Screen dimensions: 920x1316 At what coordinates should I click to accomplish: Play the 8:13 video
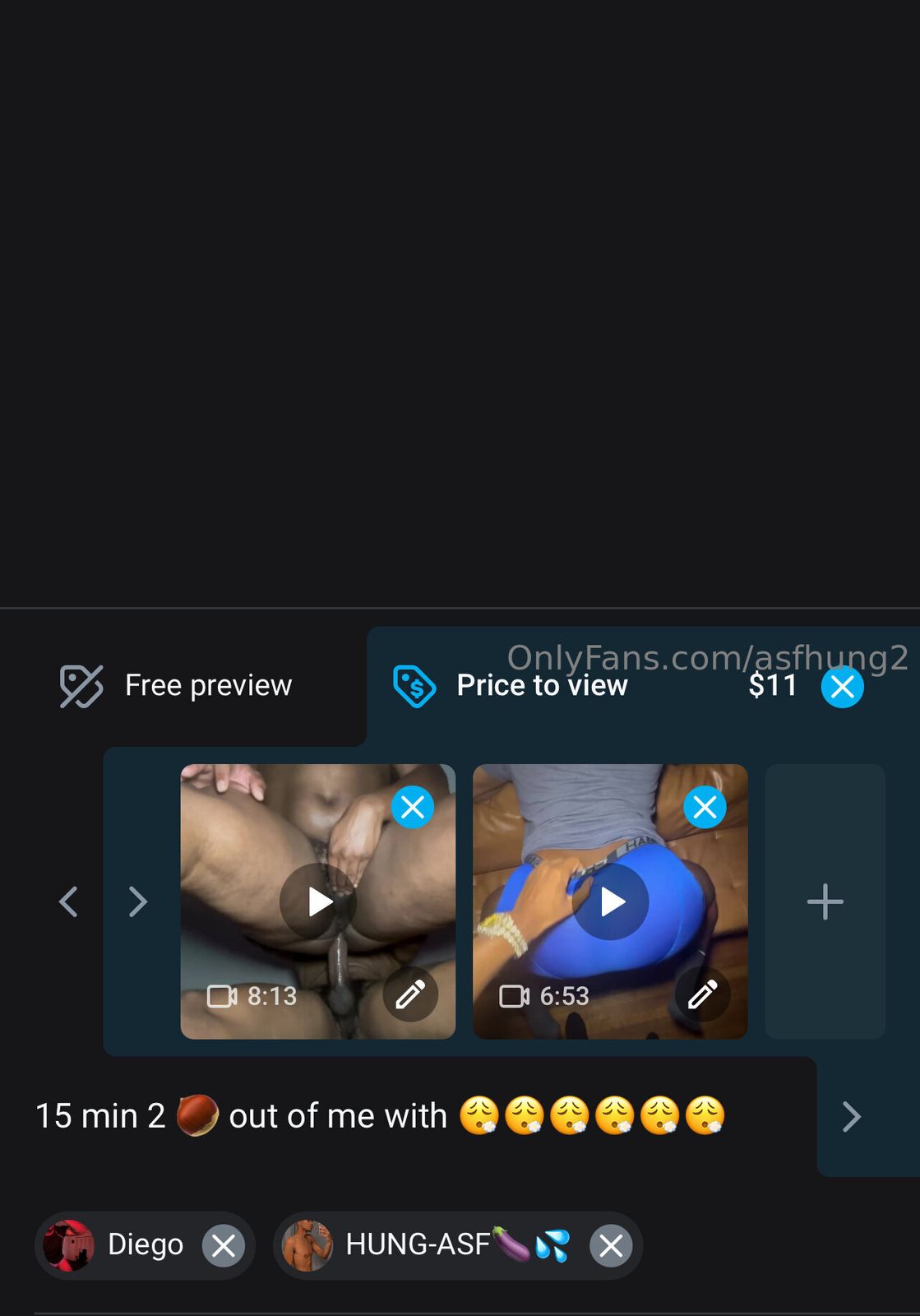pos(318,901)
